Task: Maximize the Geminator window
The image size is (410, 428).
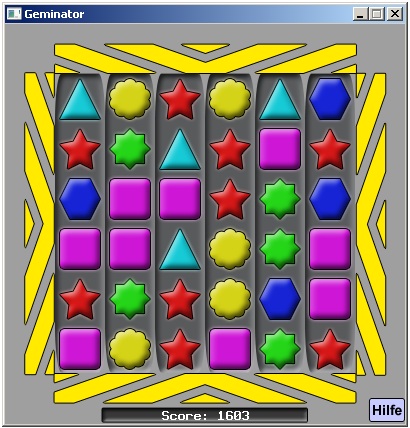Action: 377,14
